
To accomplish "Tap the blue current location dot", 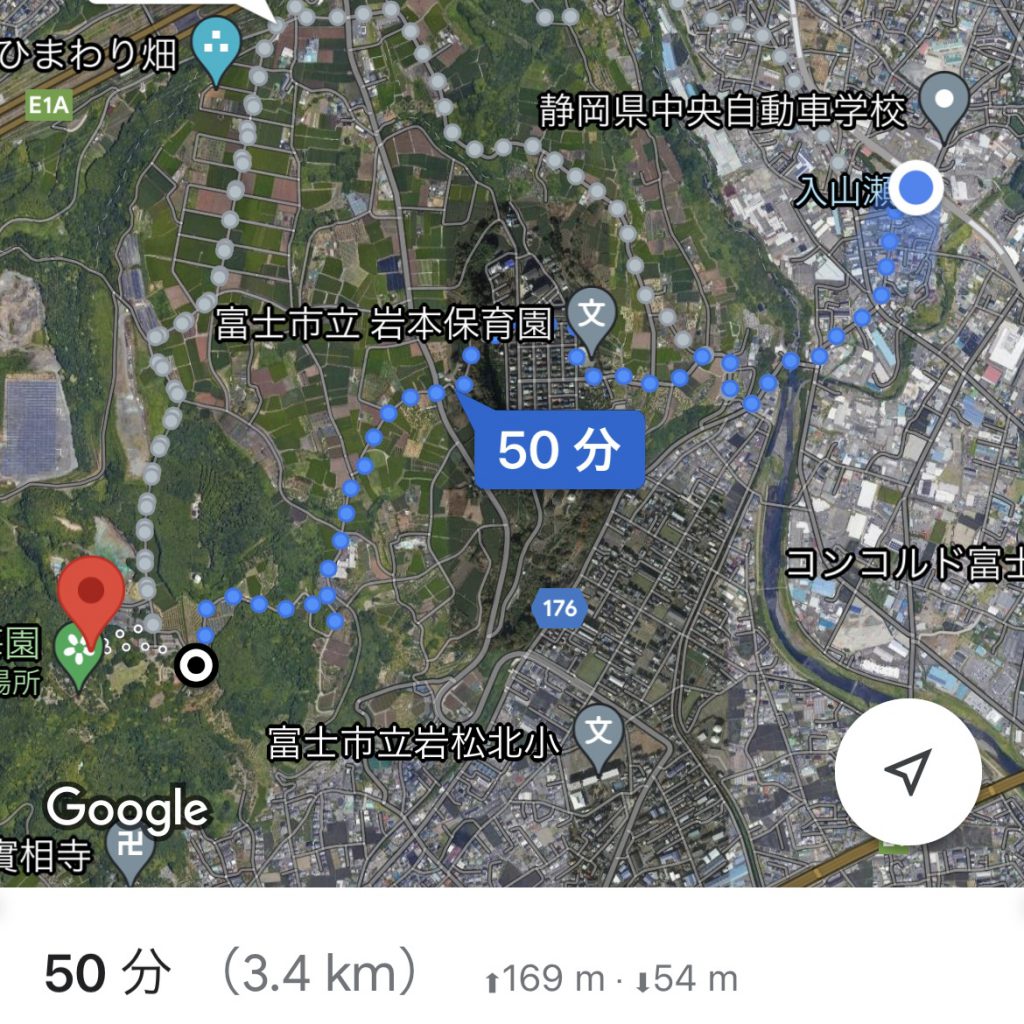I will tap(915, 187).
